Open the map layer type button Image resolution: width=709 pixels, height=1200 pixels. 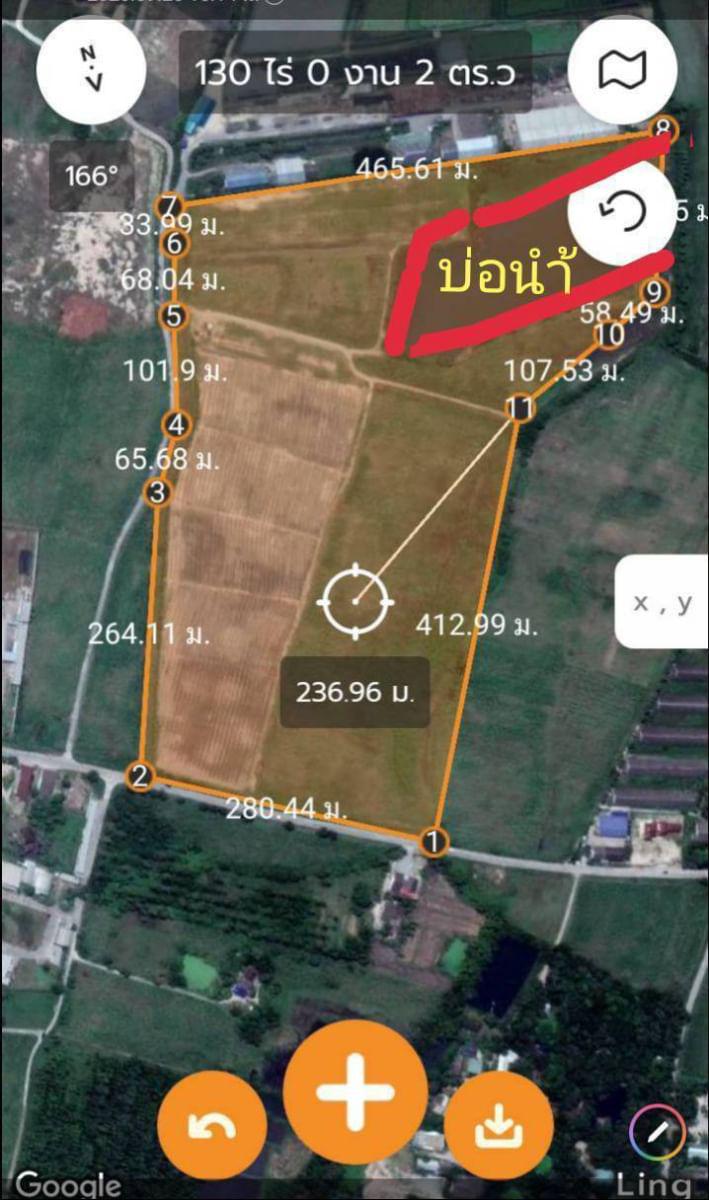coord(622,68)
